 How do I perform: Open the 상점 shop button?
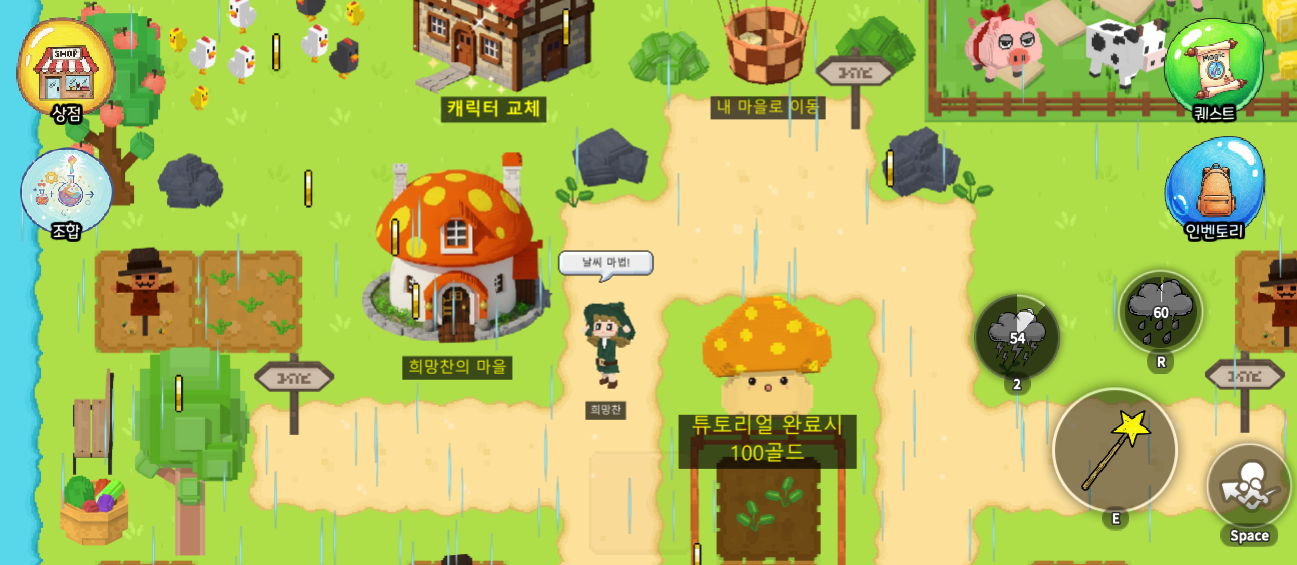click(x=65, y=66)
